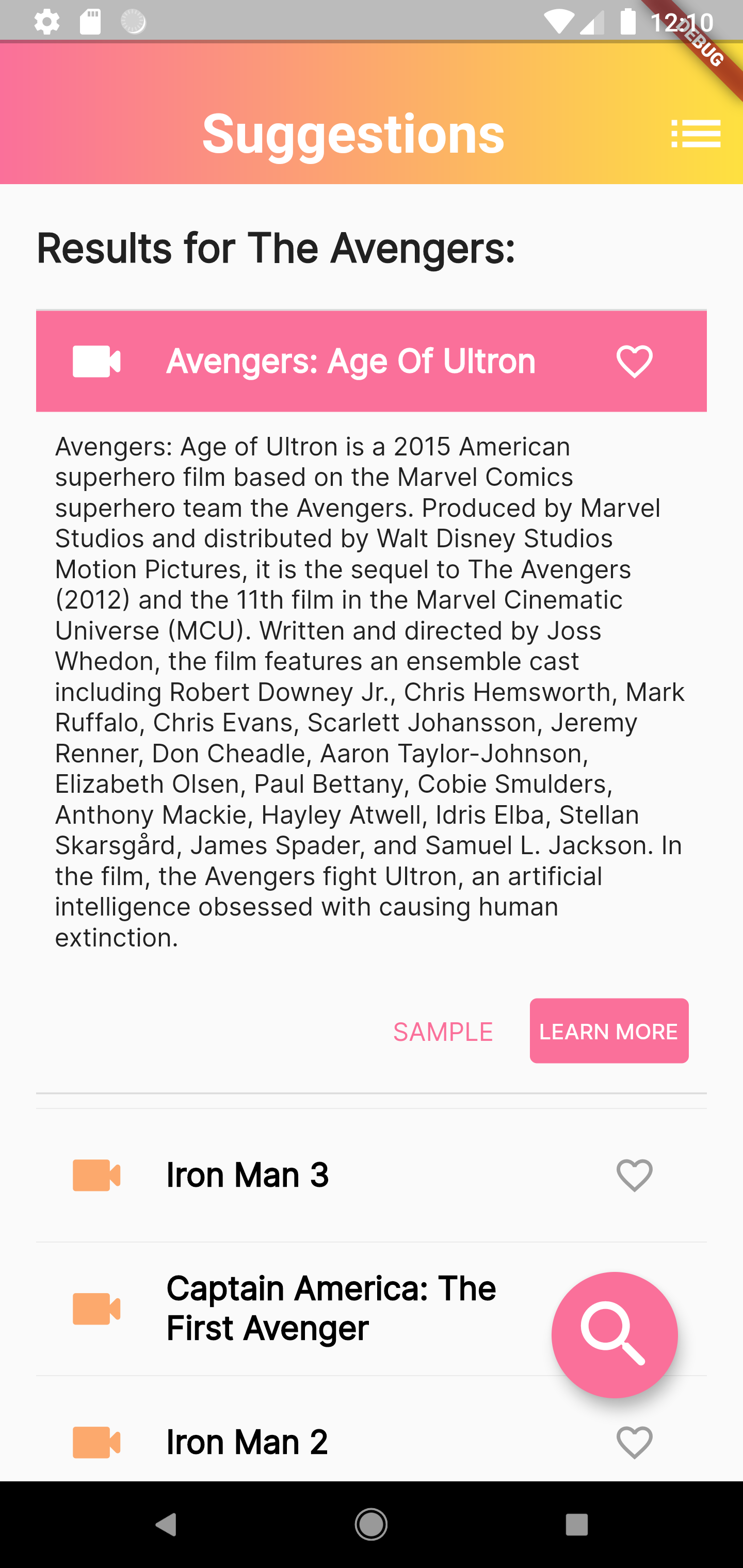The image size is (743, 1568).
Task: Go back using system back button
Action: coord(166,1524)
